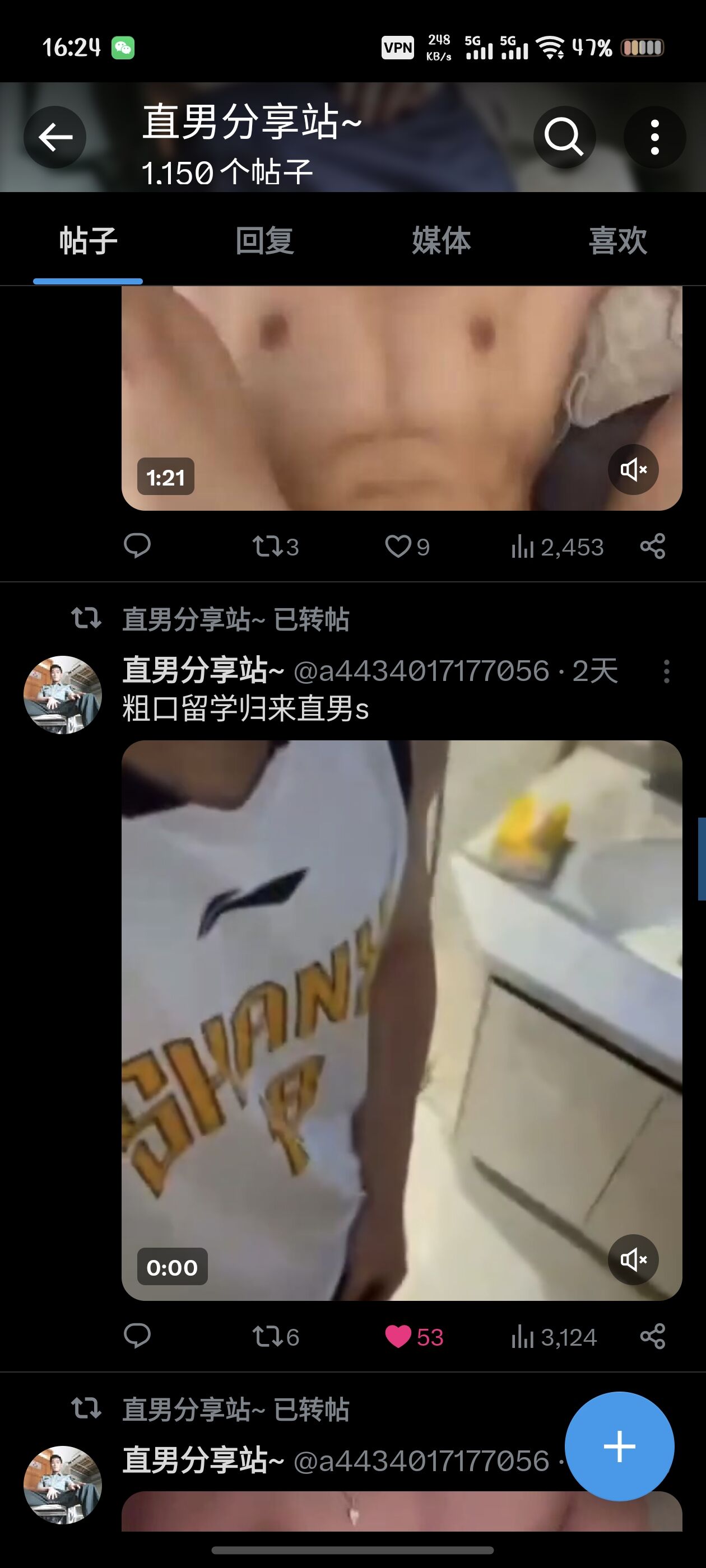Screen dimensions: 706x1568
Task: Unlike the post with 53 likes
Action: pyautogui.click(x=414, y=1336)
